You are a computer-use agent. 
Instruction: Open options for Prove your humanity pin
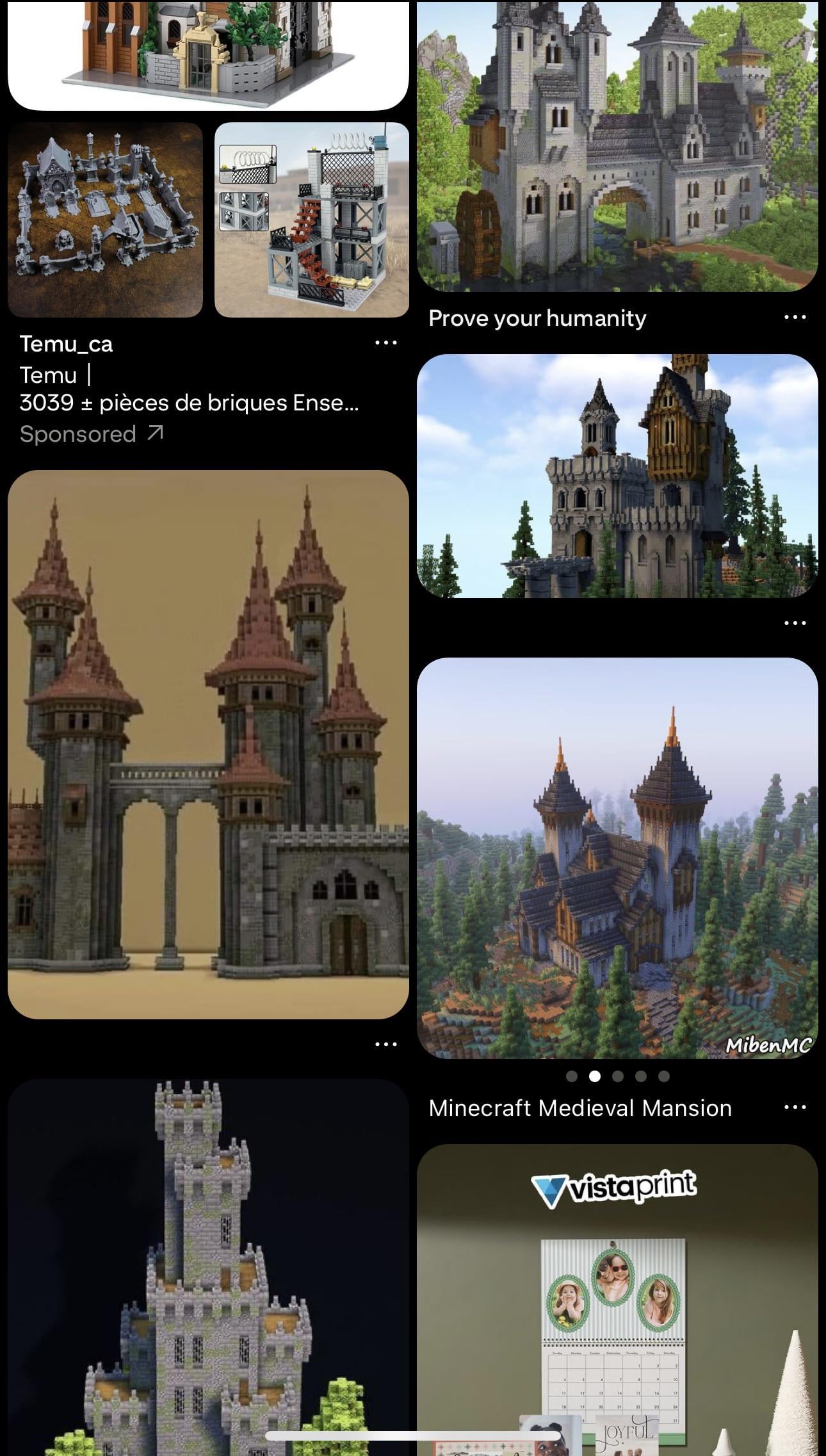795,318
